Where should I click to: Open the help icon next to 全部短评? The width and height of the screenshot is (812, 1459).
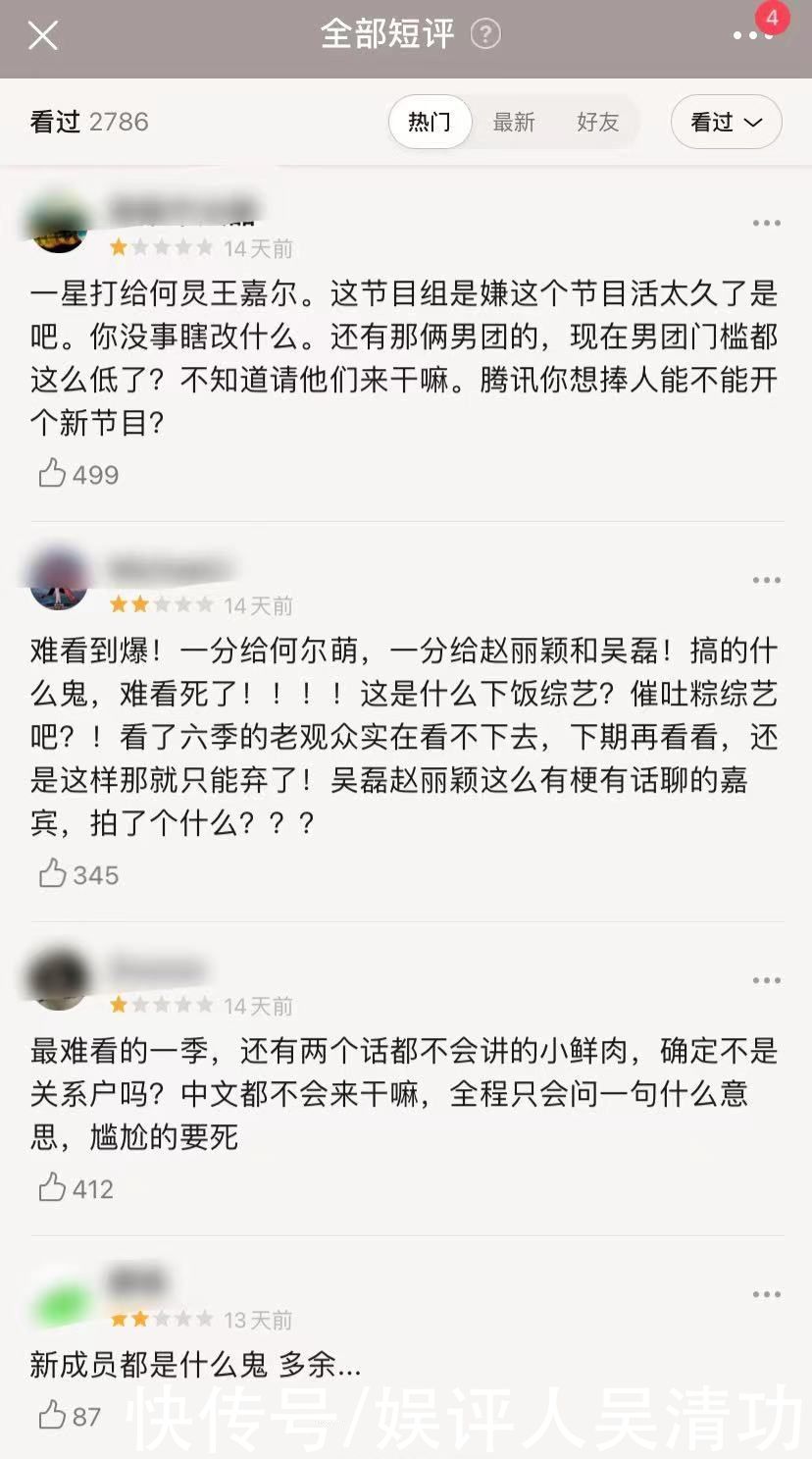pyautogui.click(x=485, y=35)
